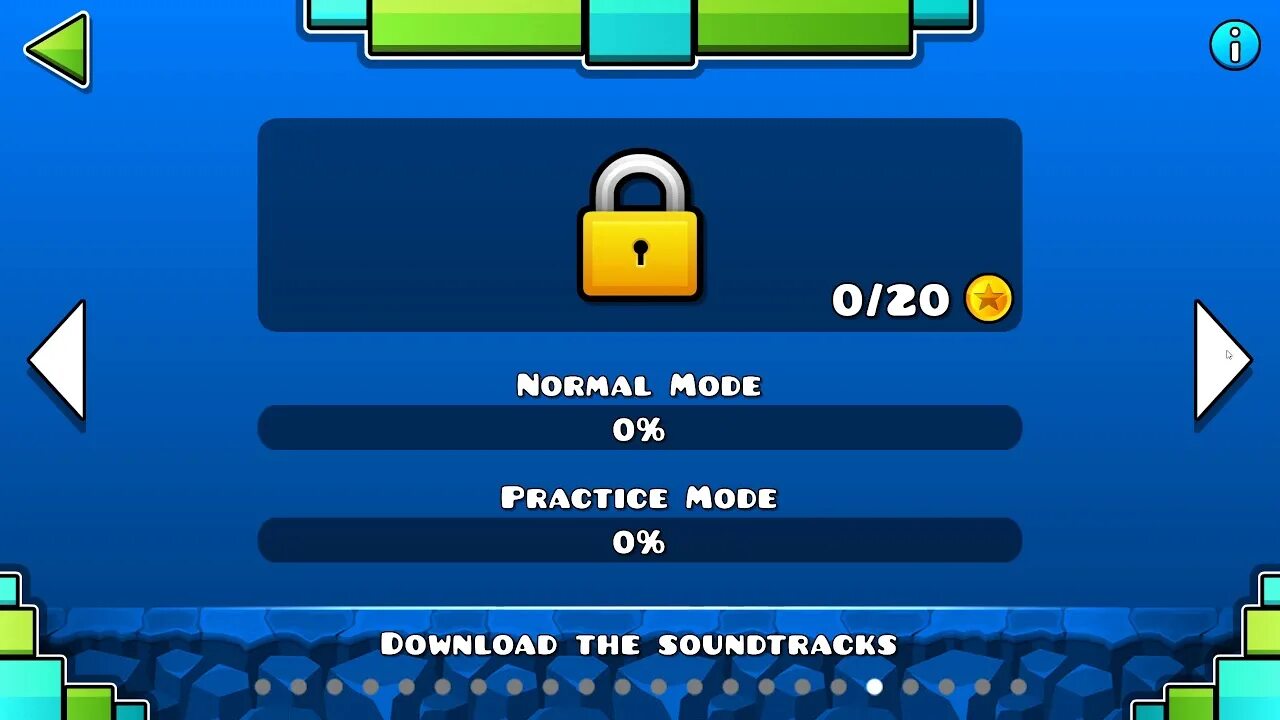The width and height of the screenshot is (1280, 720).
Task: Go back with the green arrow
Action: pyautogui.click(x=57, y=49)
